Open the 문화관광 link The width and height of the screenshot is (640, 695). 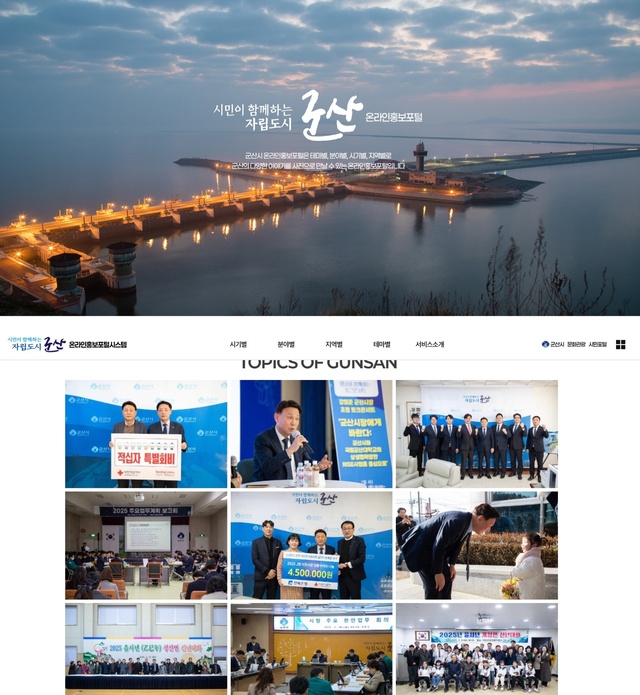pyautogui.click(x=576, y=344)
